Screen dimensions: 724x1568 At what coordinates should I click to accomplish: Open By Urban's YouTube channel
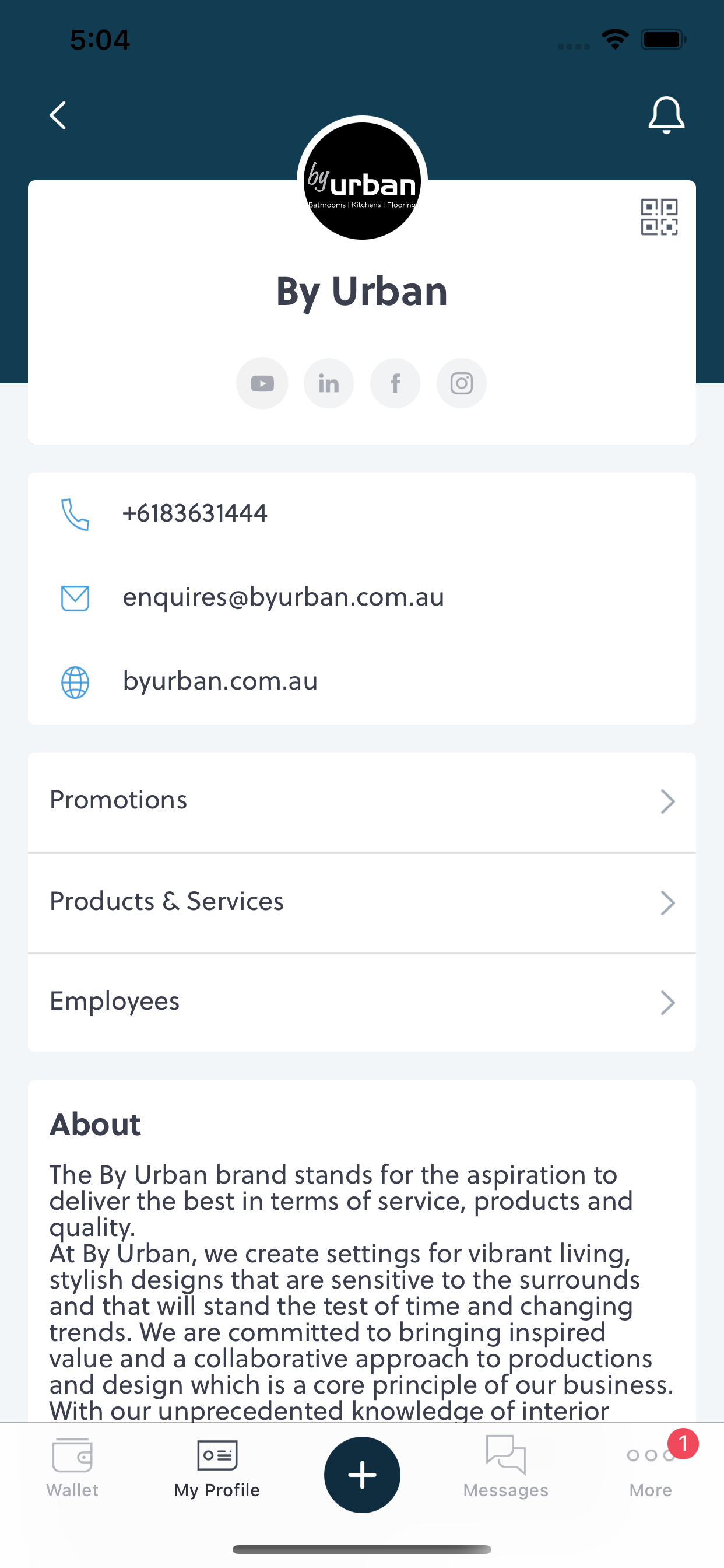(x=262, y=383)
